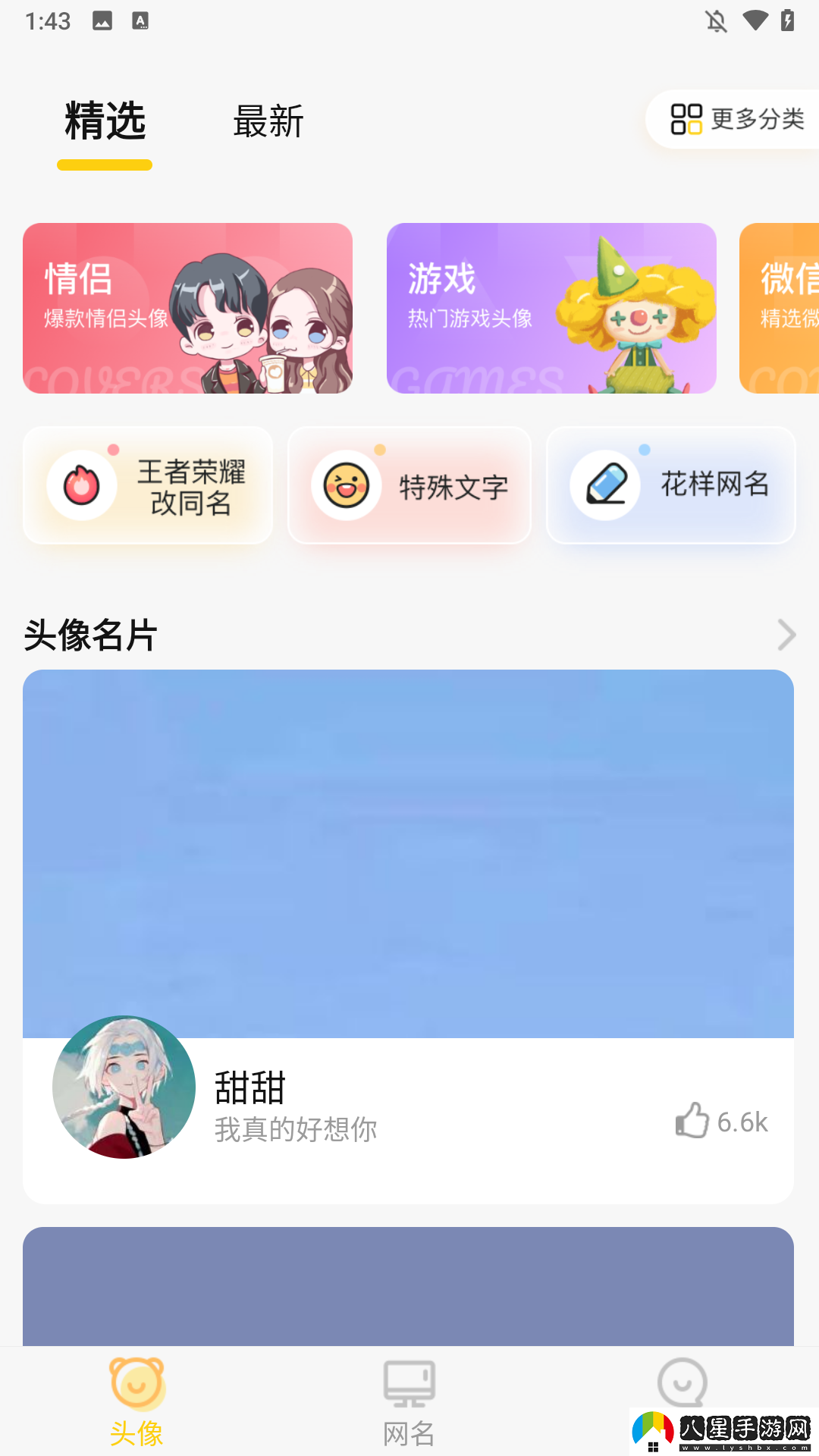
Task: Click the battery charging indicator
Action: [x=787, y=20]
